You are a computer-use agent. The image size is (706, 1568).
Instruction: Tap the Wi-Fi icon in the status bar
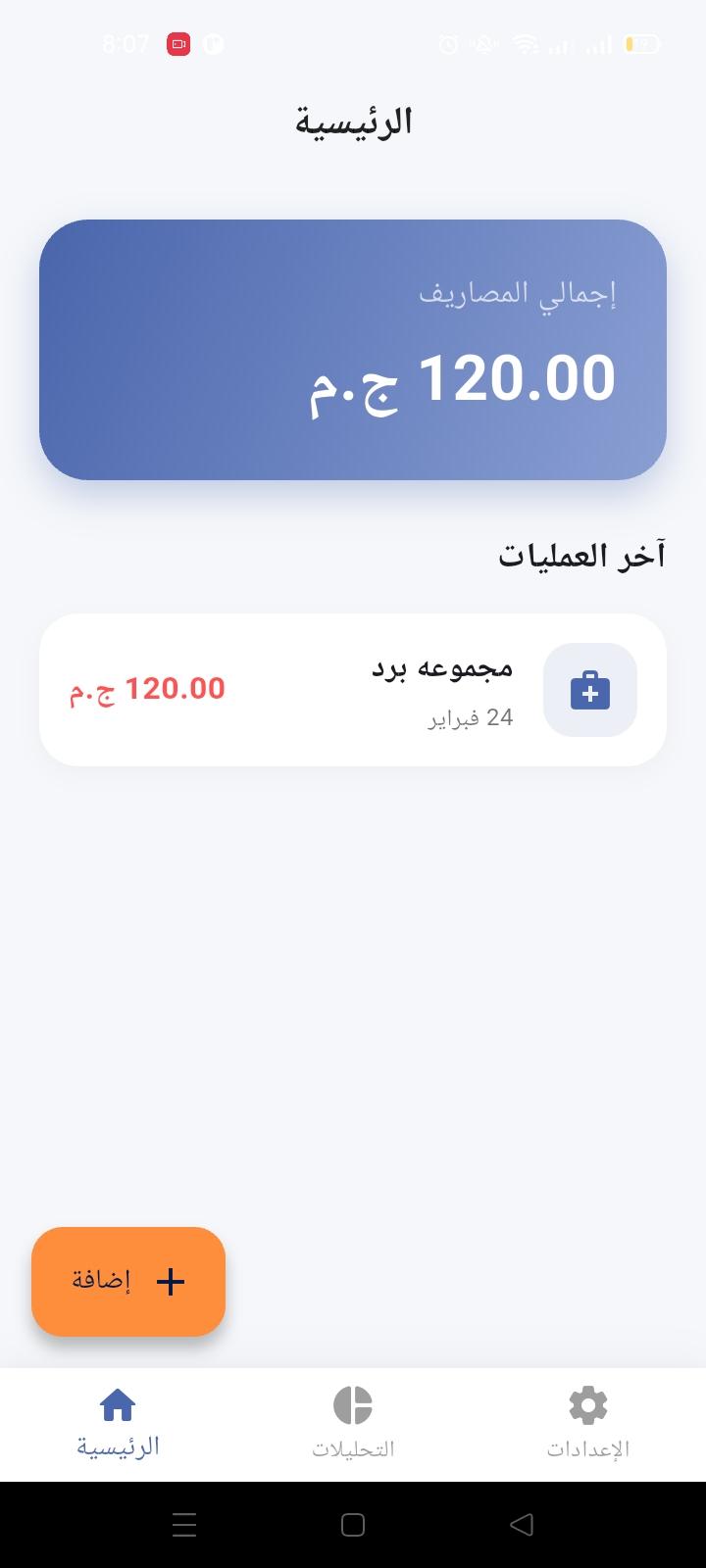tap(526, 43)
